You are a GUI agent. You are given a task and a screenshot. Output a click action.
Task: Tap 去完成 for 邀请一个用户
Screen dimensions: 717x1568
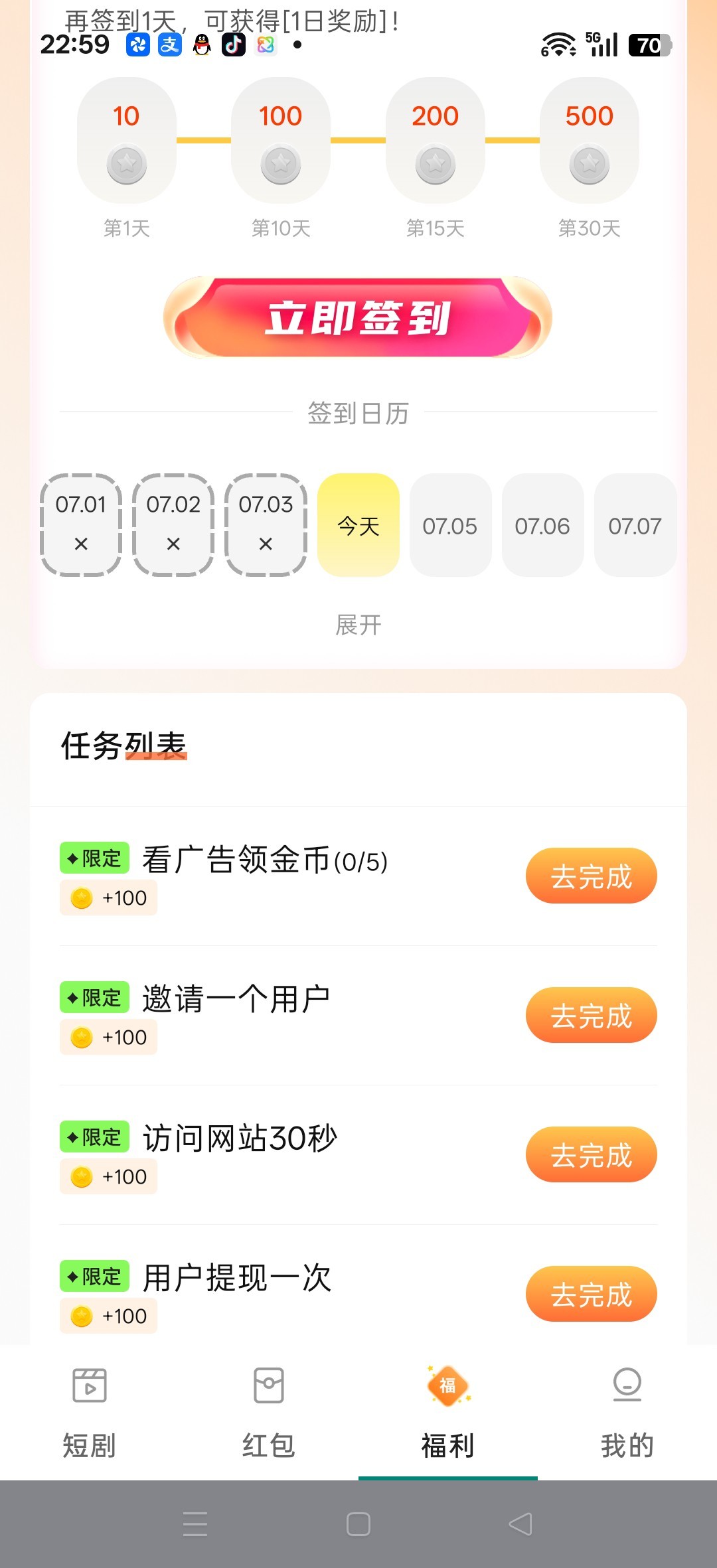pyautogui.click(x=592, y=1016)
